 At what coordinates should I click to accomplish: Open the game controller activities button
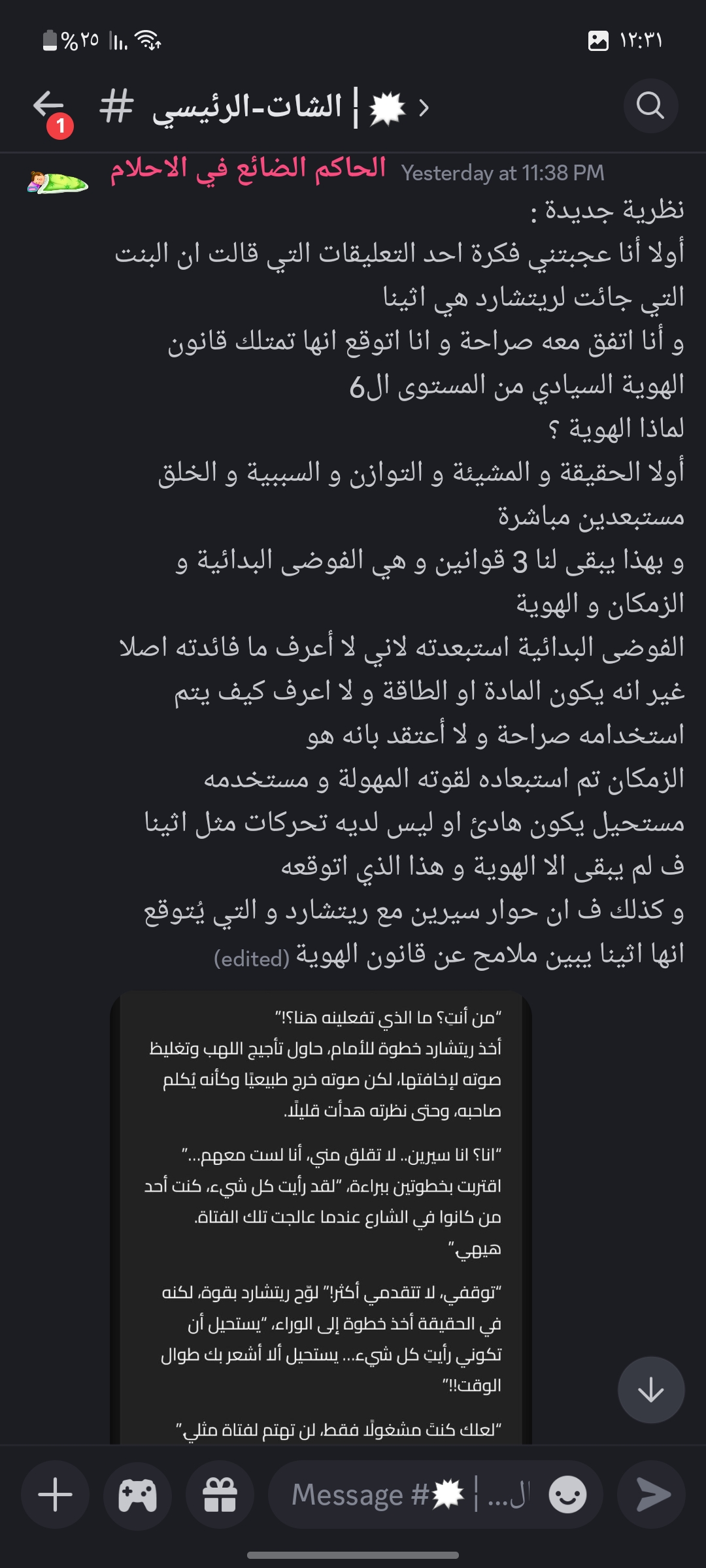pyautogui.click(x=137, y=1495)
